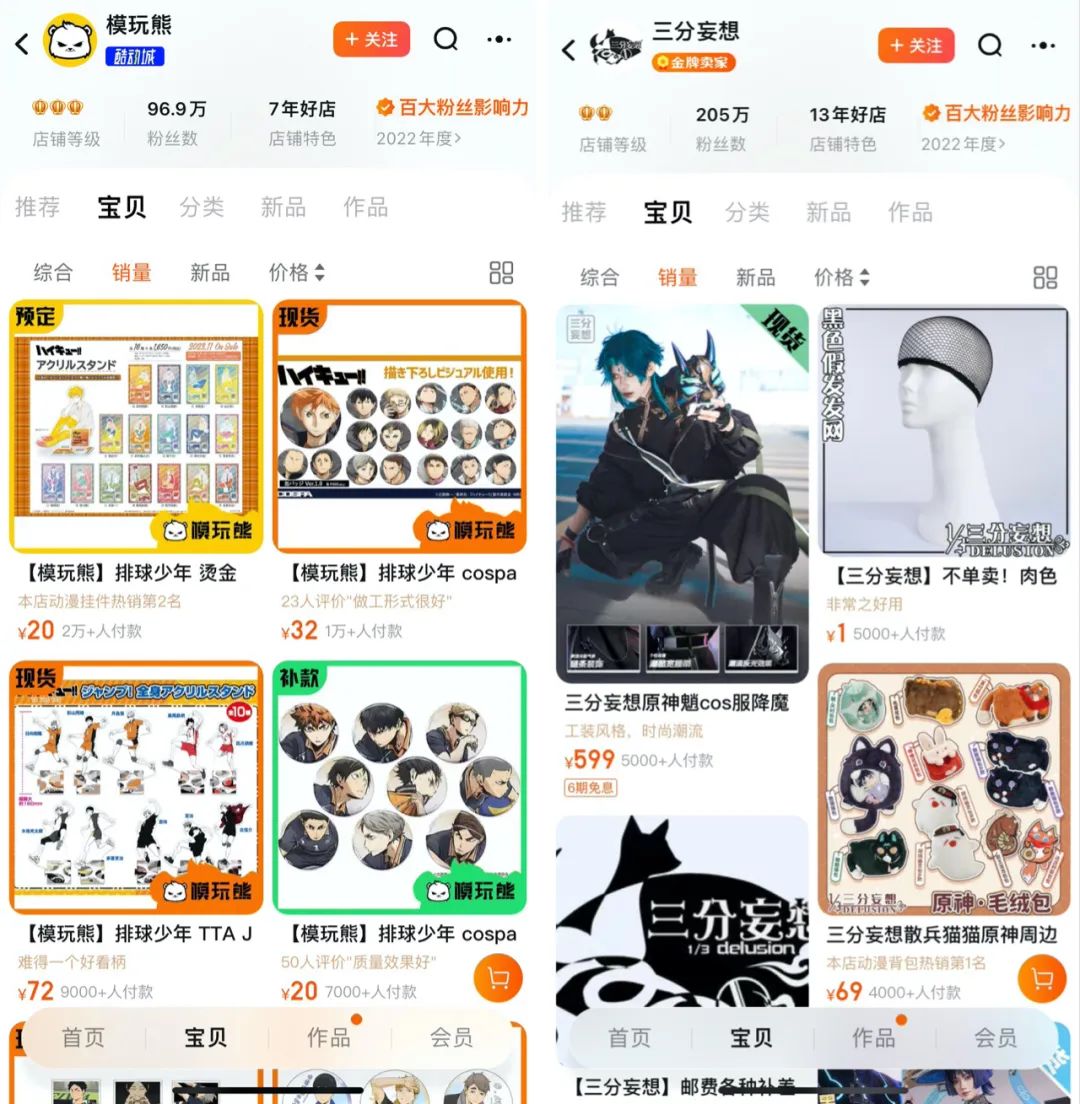
Task: Go back from the 模玩熊 shop page
Action: 22,44
